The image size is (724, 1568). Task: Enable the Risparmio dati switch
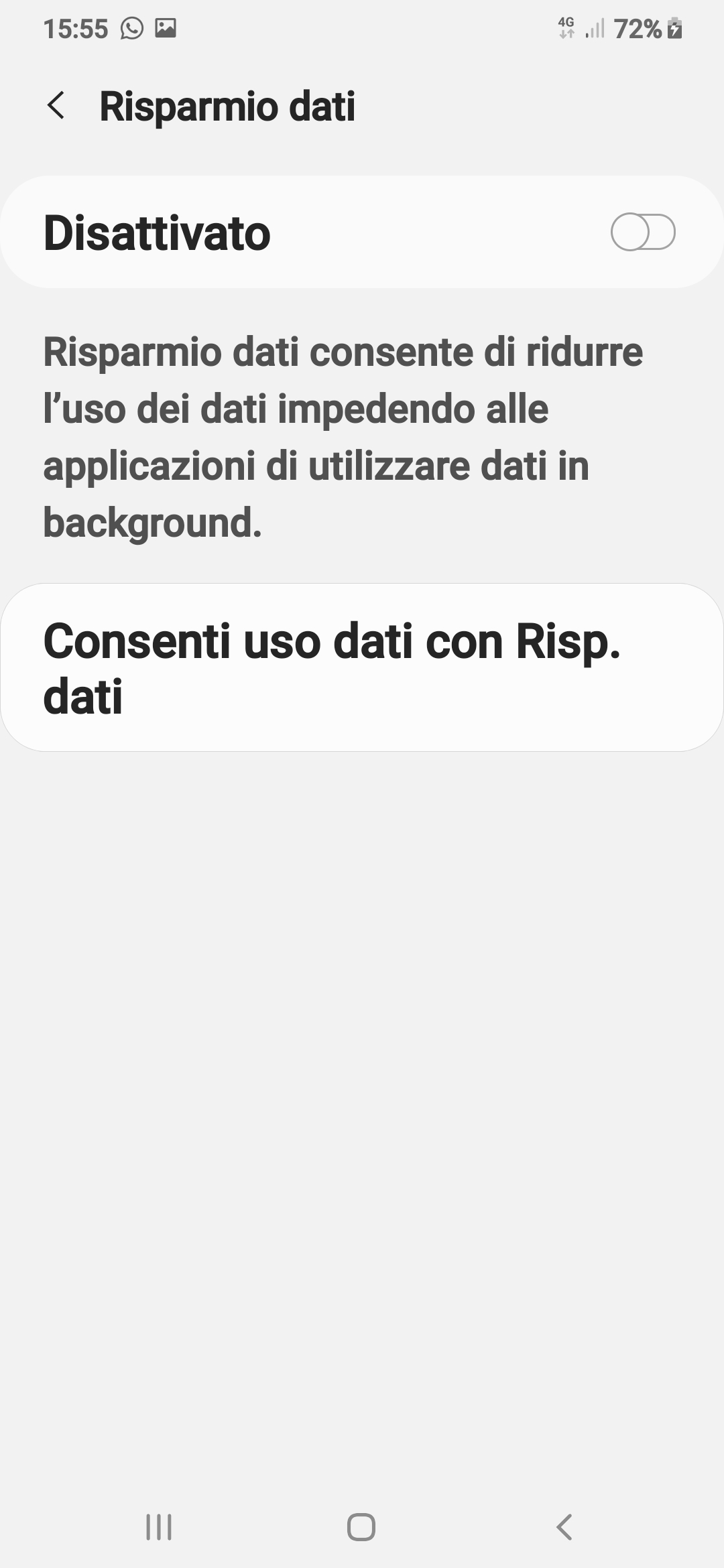(642, 233)
